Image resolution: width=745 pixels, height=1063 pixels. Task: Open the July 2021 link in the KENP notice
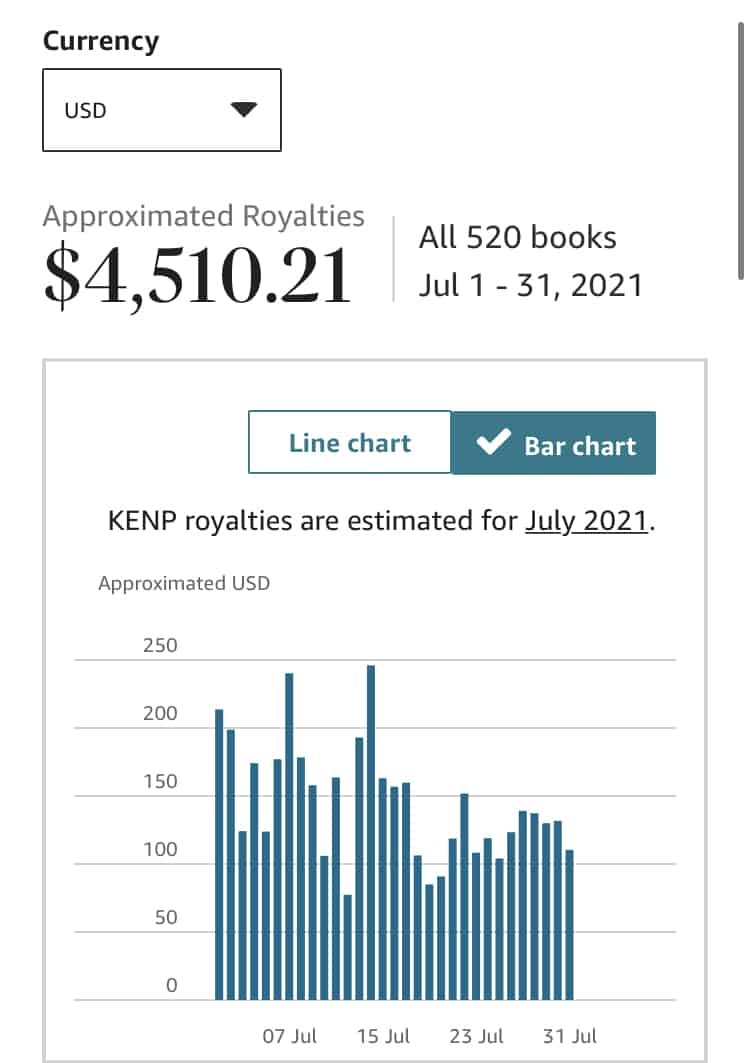click(585, 520)
